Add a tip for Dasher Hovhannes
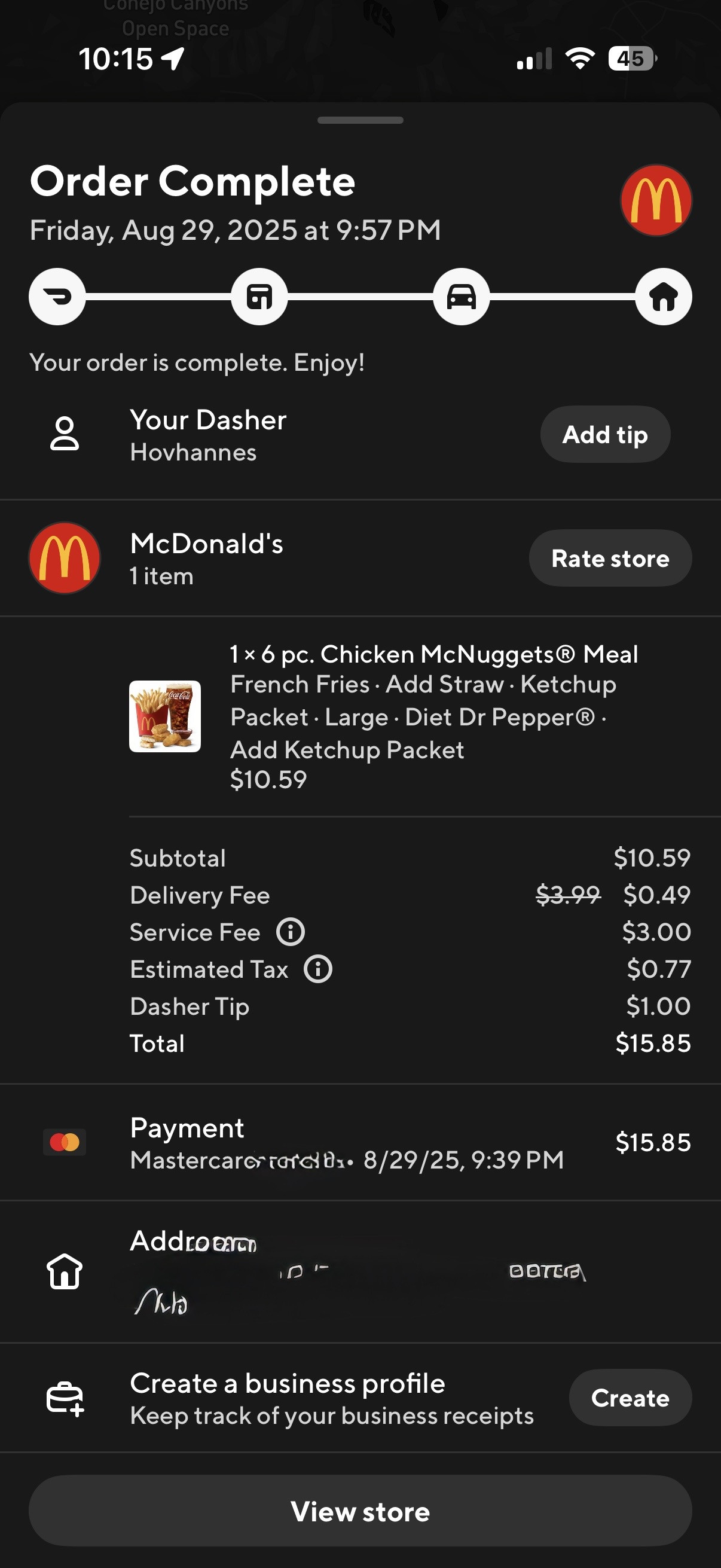The image size is (721, 1568). click(x=605, y=435)
